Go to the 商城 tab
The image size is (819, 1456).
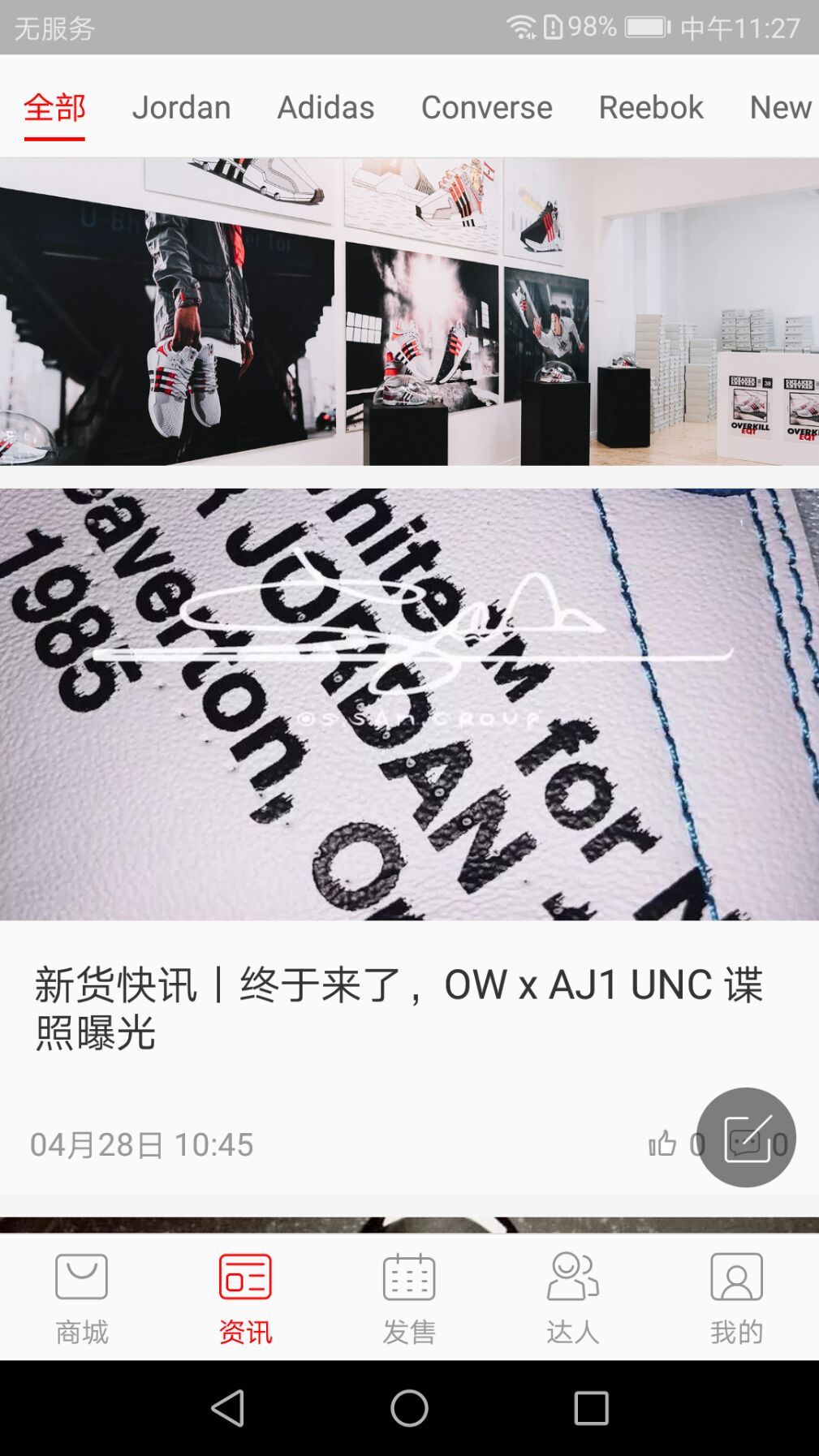pos(81,1297)
